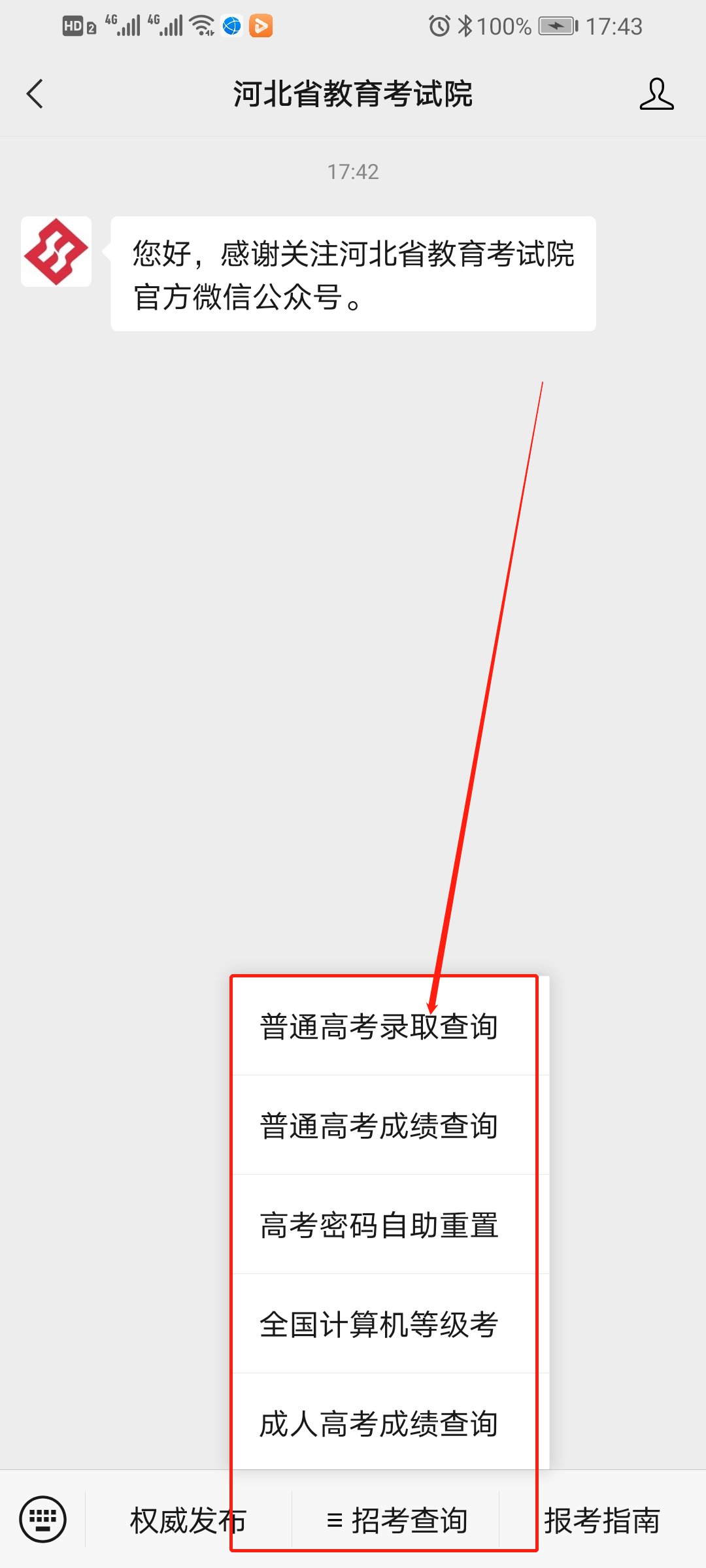Open the 河北省教育考试院 avatar
Image resolution: width=706 pixels, height=1568 pixels.
point(56,252)
